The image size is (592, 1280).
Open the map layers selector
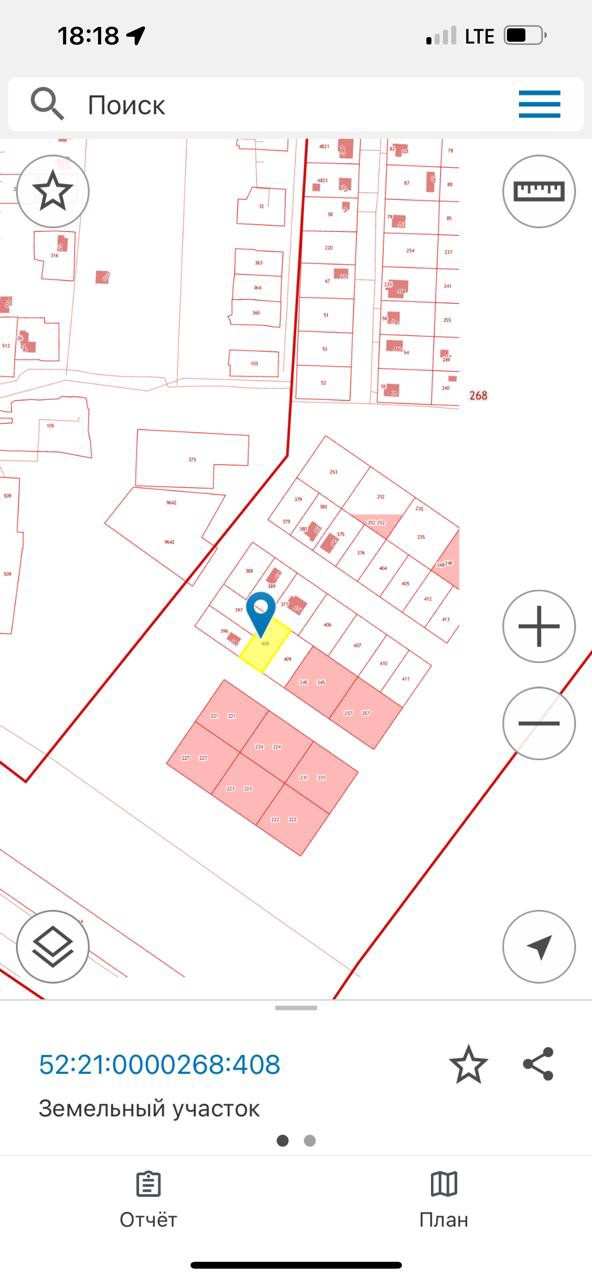coord(53,946)
